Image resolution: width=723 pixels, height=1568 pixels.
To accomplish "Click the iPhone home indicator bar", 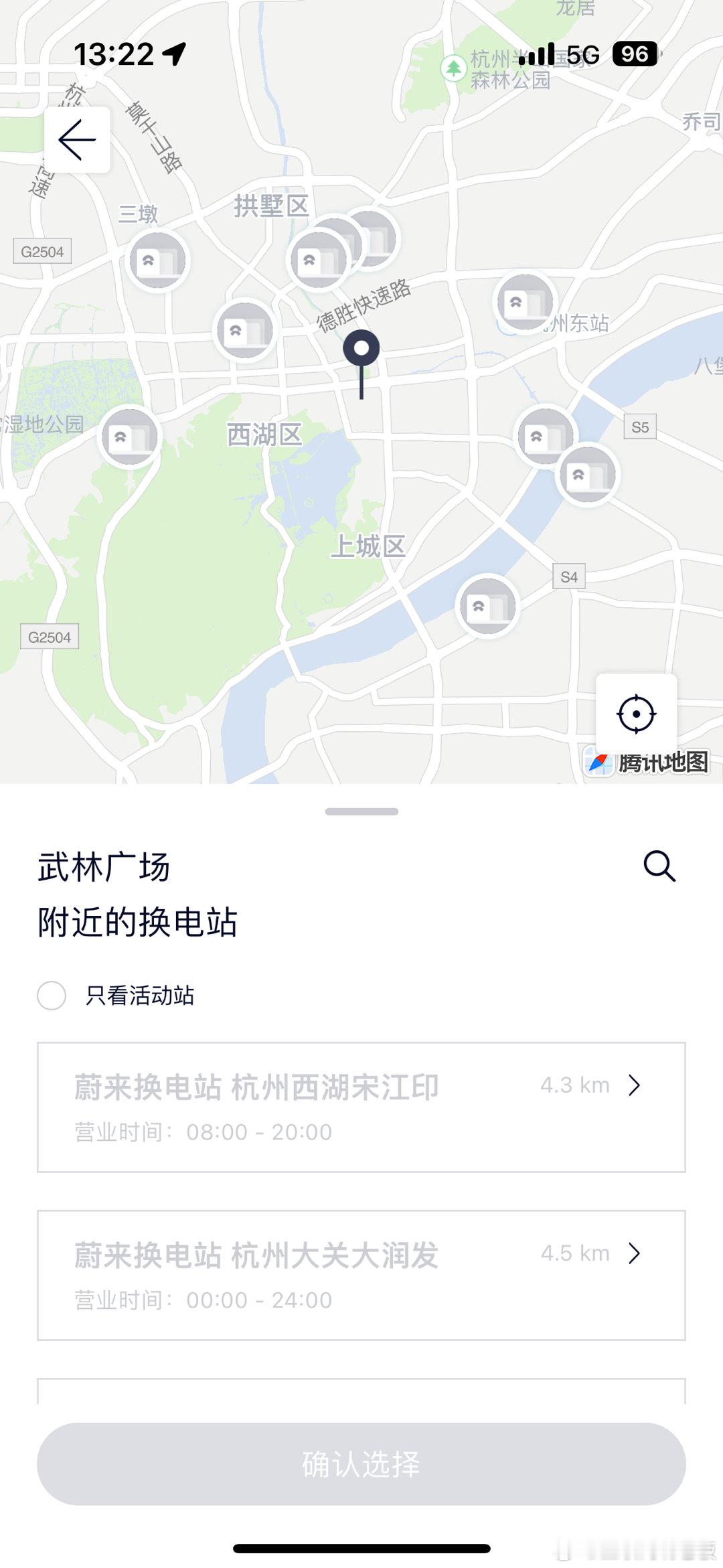I will pyautogui.click(x=361, y=1547).
